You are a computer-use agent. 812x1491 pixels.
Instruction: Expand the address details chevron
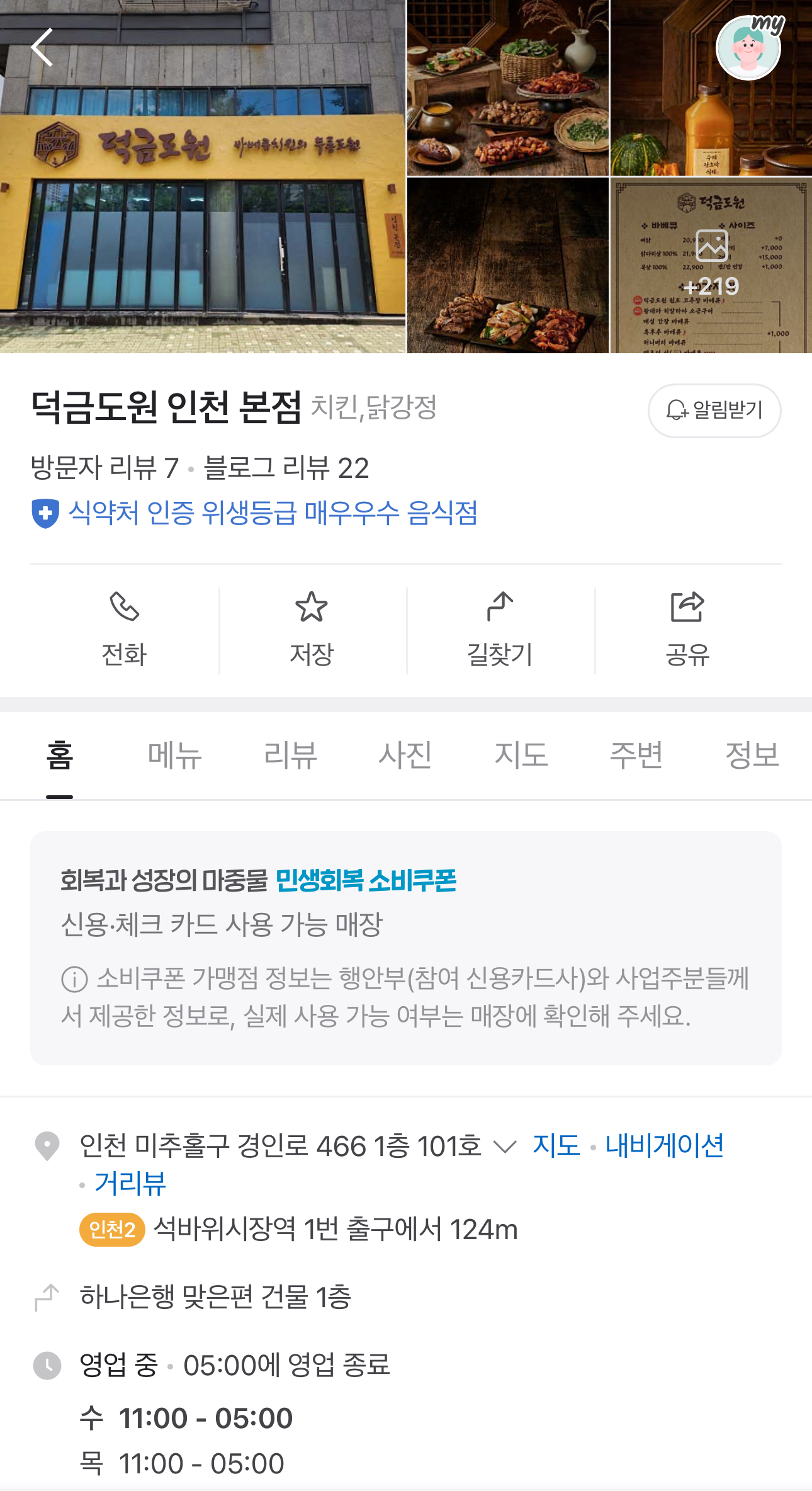click(505, 1147)
